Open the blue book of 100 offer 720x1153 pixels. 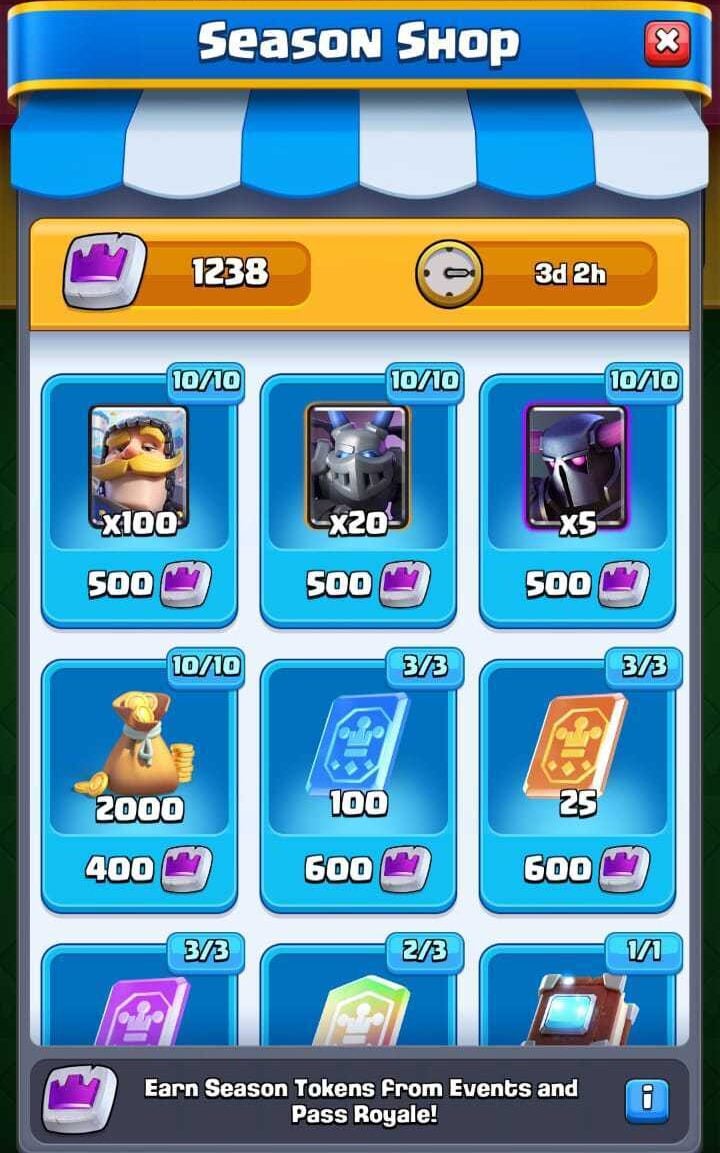[358, 785]
